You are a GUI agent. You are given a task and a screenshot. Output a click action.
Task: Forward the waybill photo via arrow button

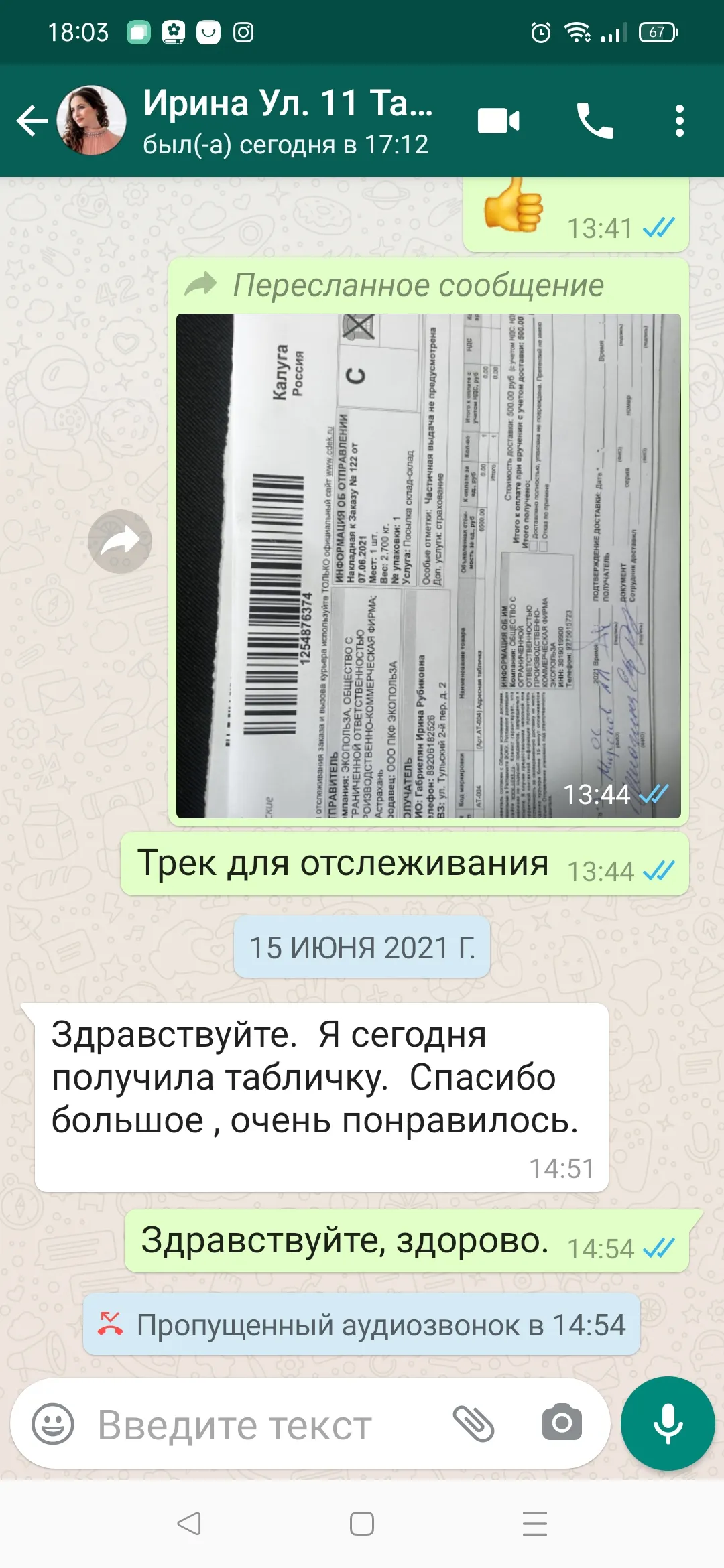(120, 541)
